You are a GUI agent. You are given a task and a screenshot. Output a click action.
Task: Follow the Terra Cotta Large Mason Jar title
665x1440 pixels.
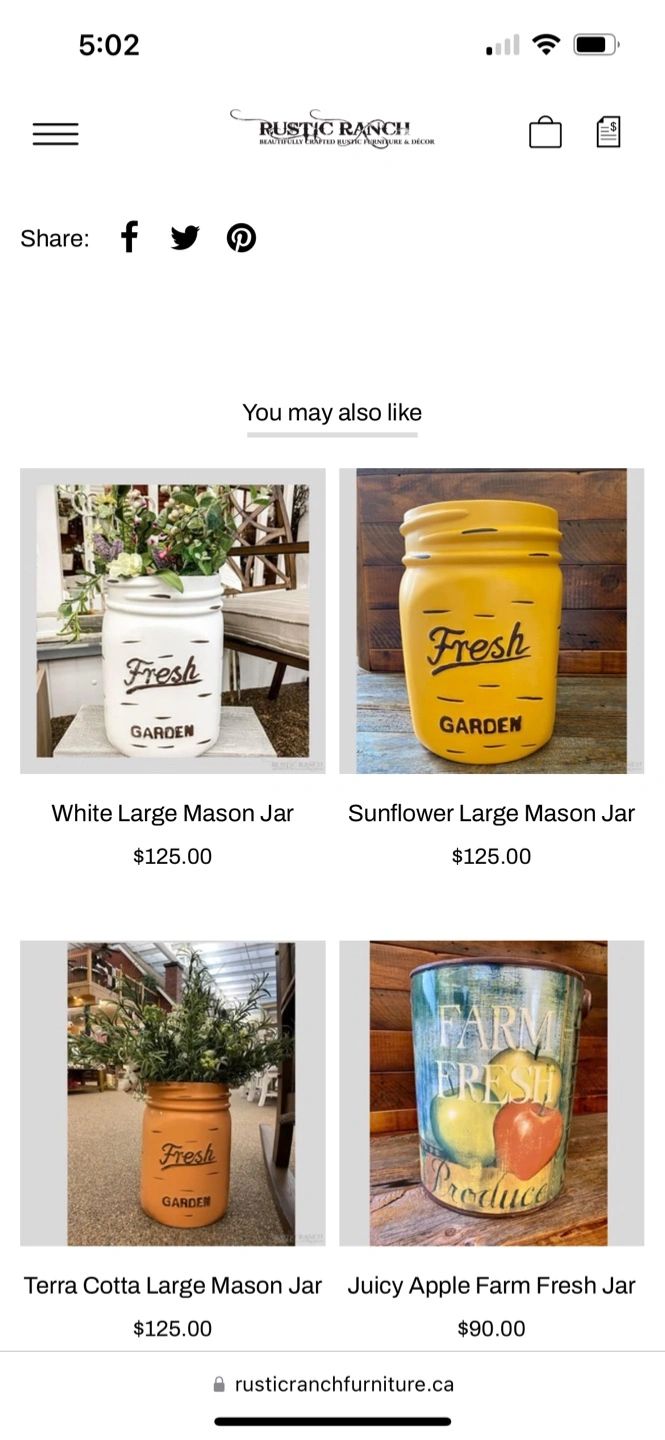tap(173, 1286)
